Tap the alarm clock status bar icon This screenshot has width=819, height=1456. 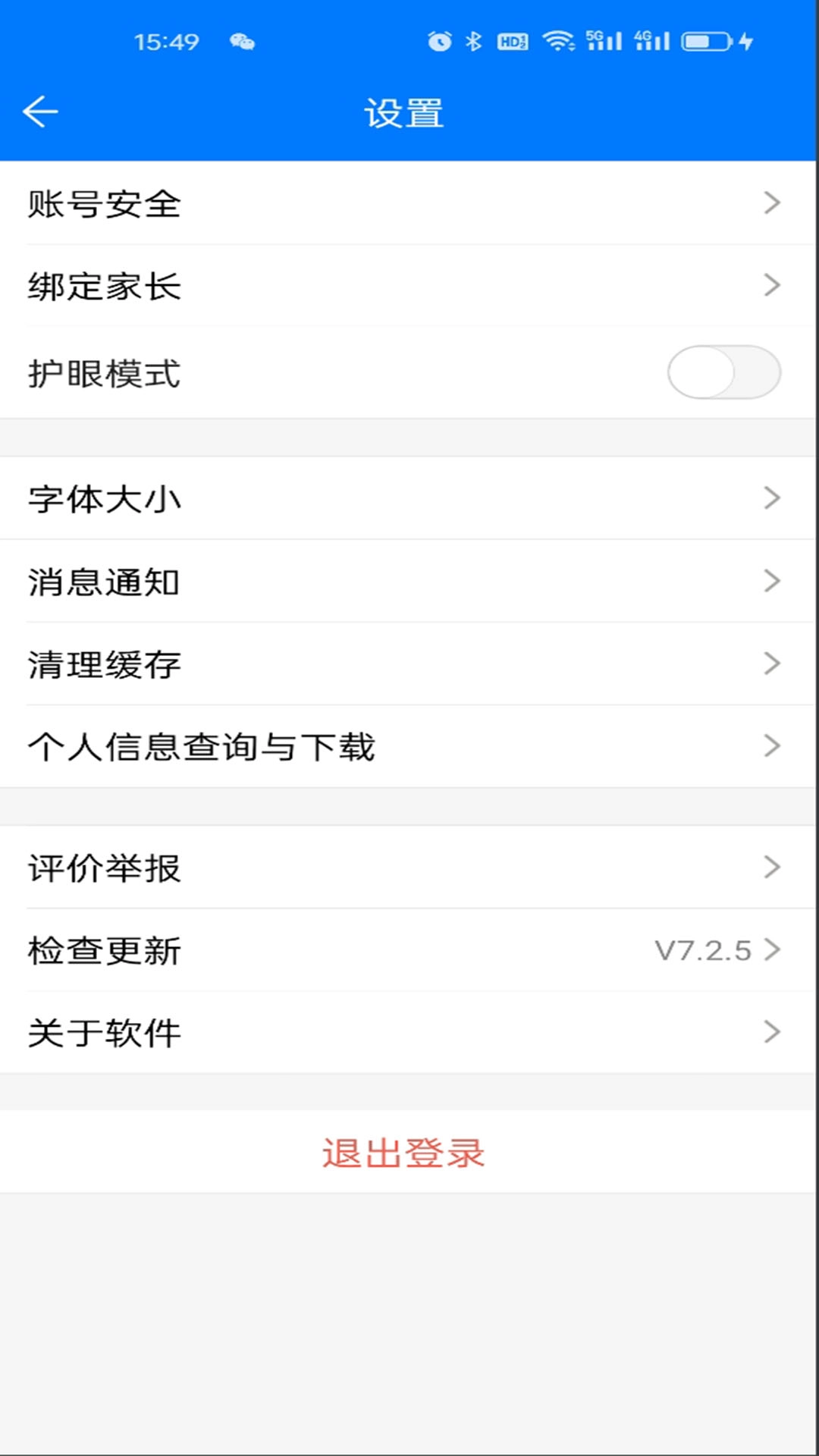coord(438,42)
